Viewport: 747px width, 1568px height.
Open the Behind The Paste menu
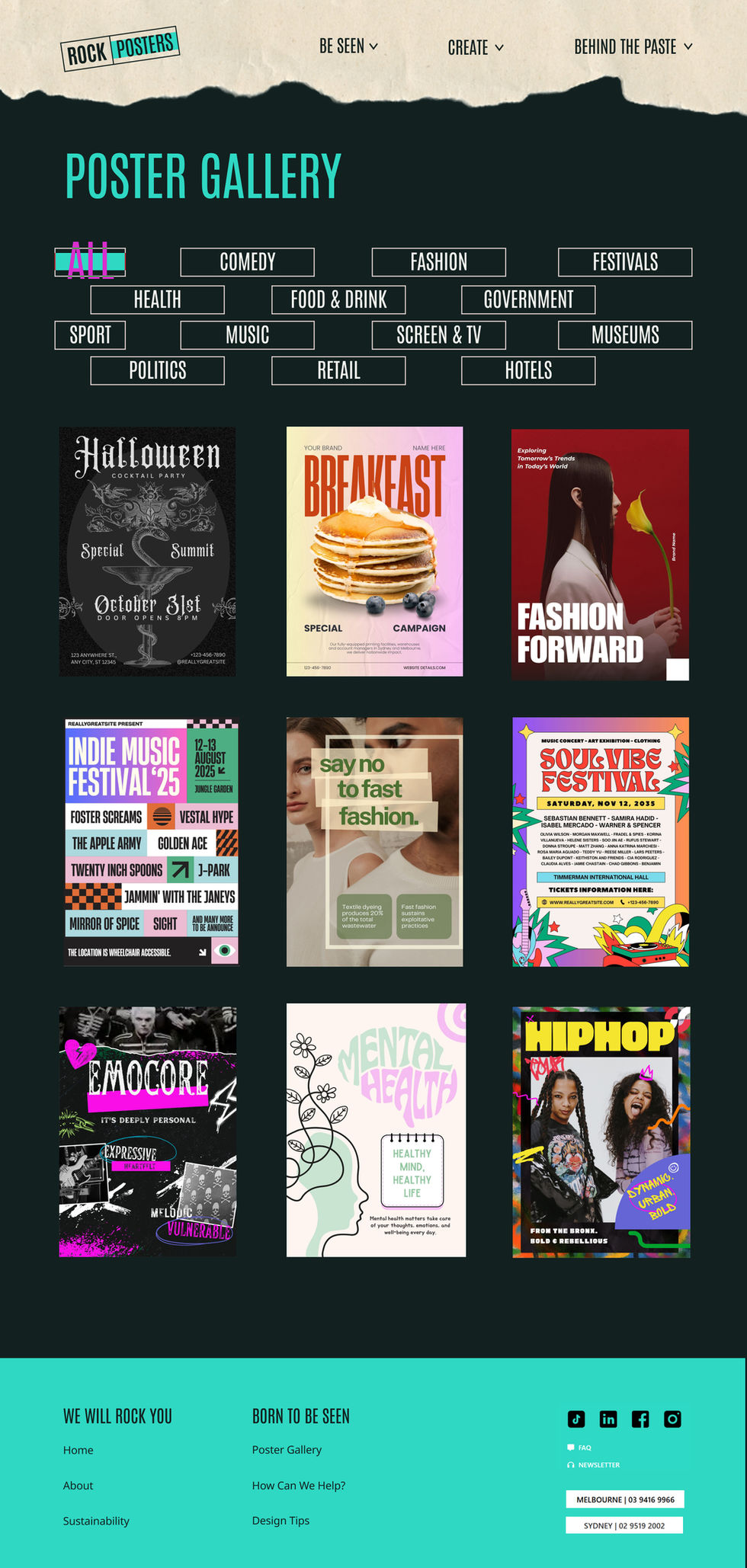pos(633,46)
